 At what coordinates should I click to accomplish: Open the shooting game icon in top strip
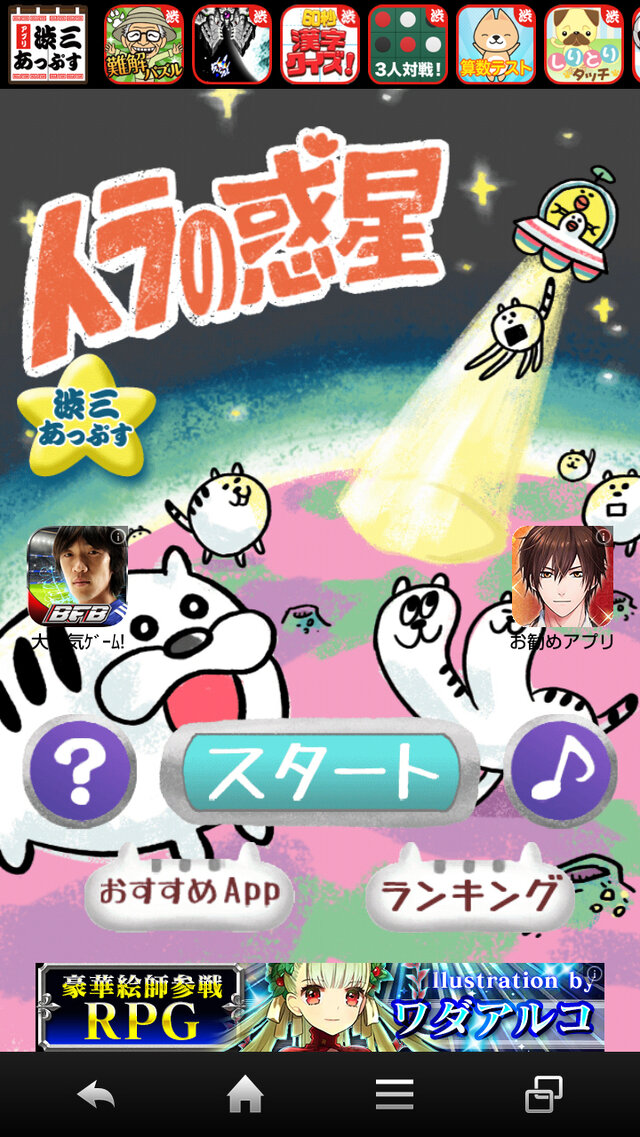coord(231,45)
